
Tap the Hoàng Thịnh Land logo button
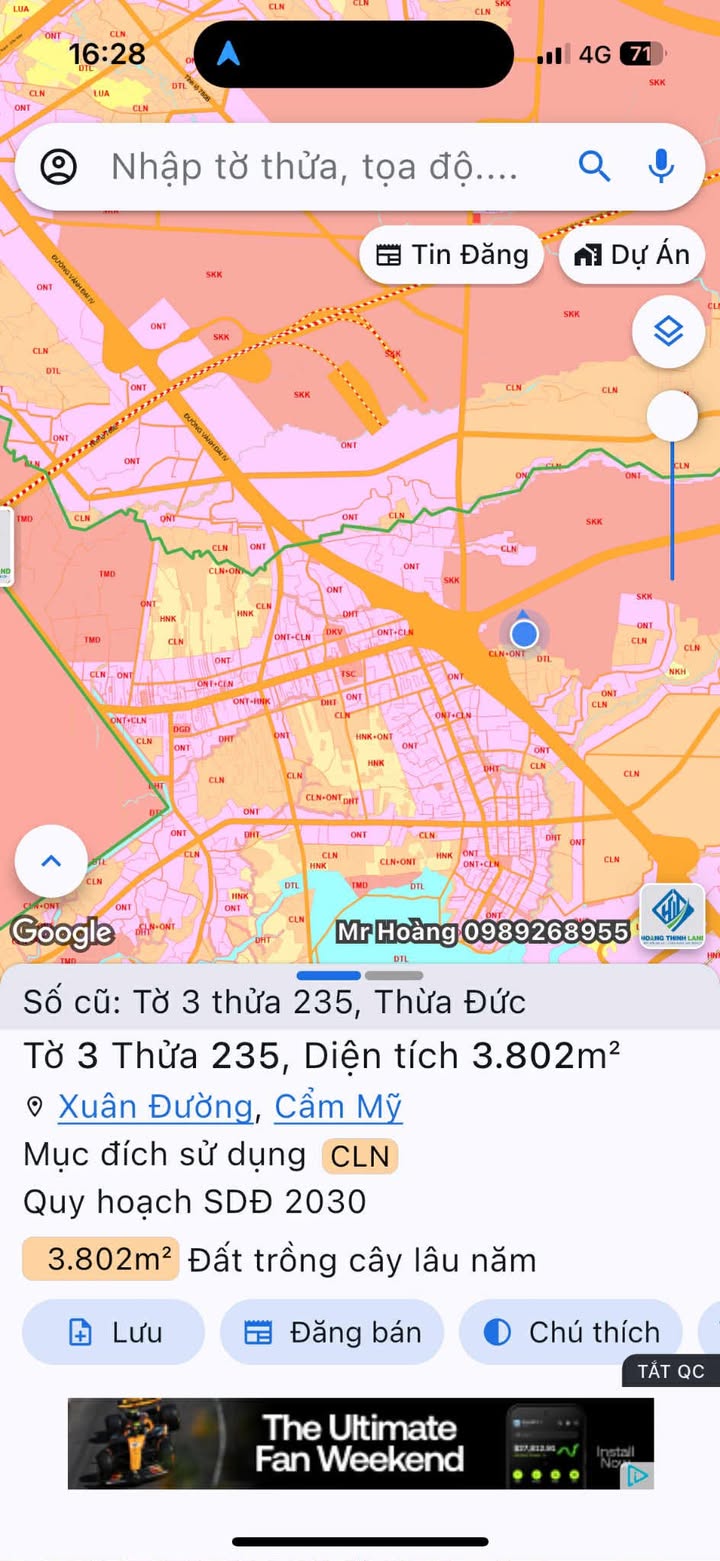(672, 916)
